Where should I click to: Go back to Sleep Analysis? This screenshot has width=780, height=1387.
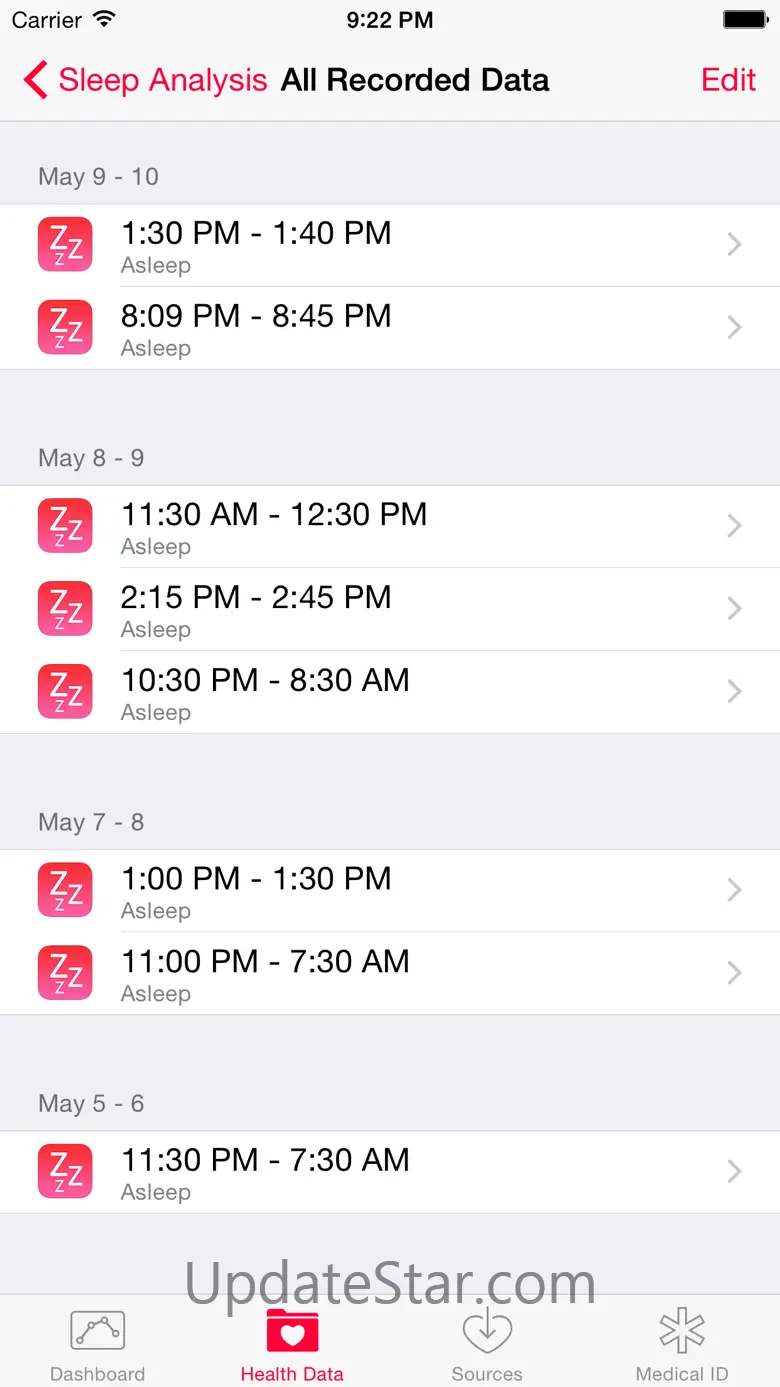point(145,80)
